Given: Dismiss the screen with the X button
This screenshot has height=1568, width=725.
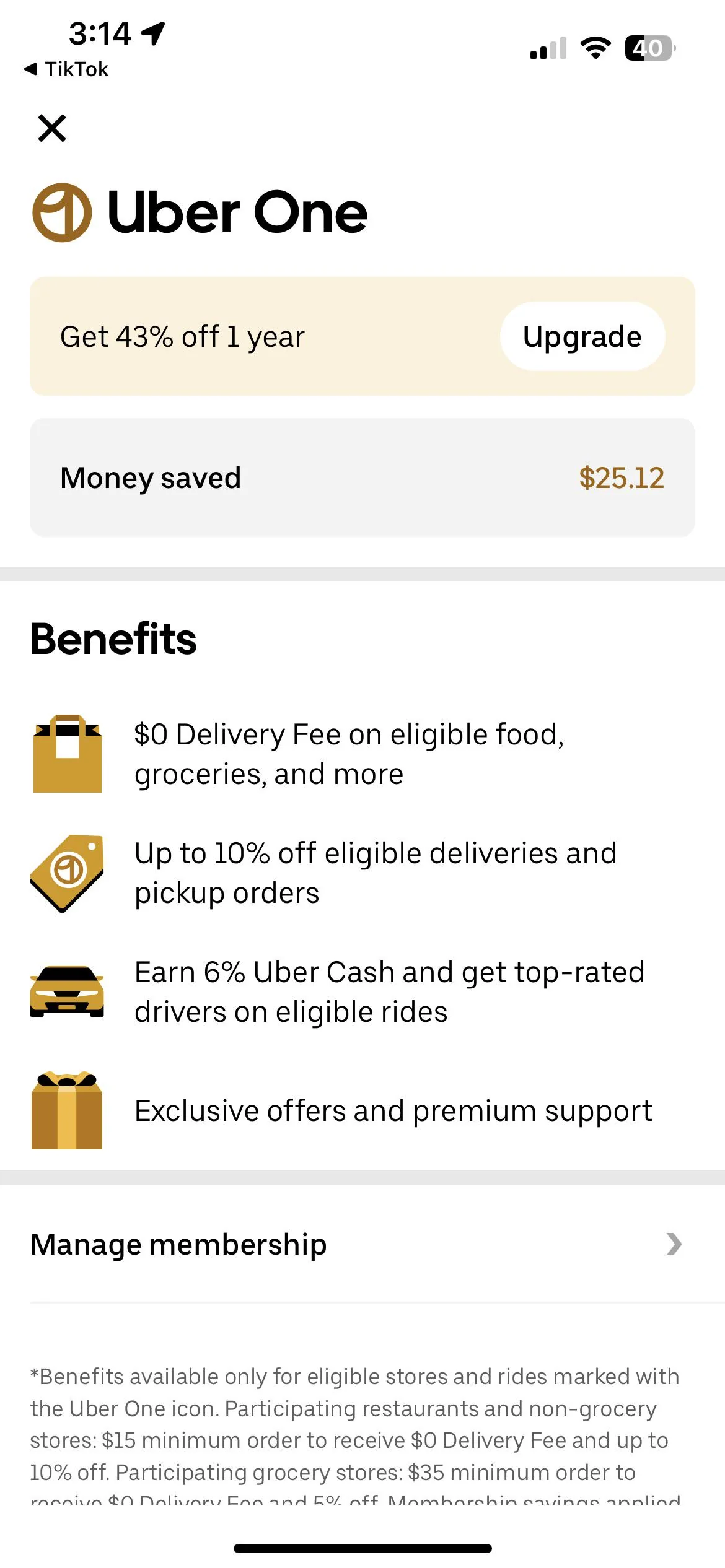Looking at the screenshot, I should (x=52, y=129).
